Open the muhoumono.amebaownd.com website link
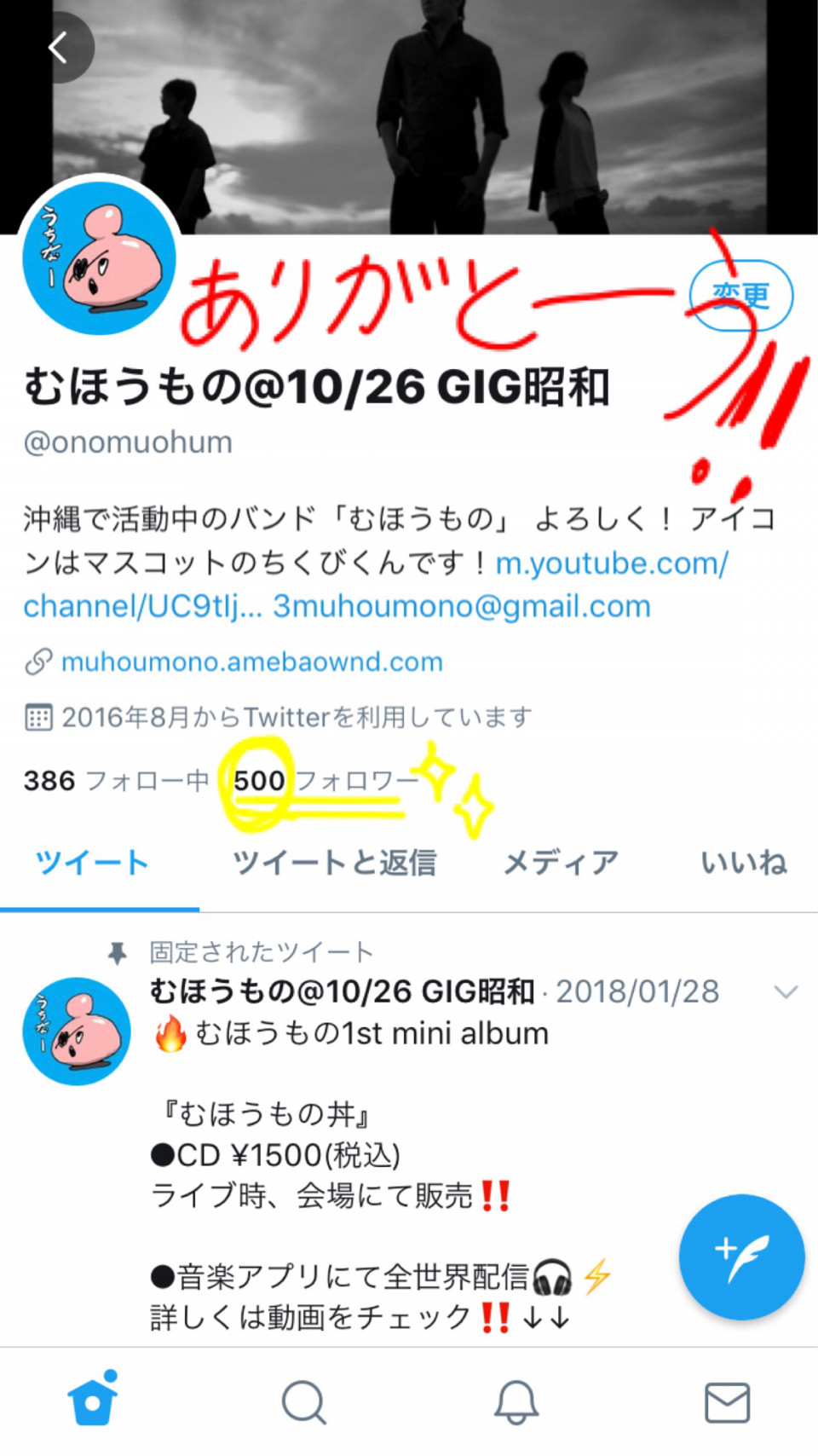Viewport: 818px width, 1456px height. click(x=251, y=662)
